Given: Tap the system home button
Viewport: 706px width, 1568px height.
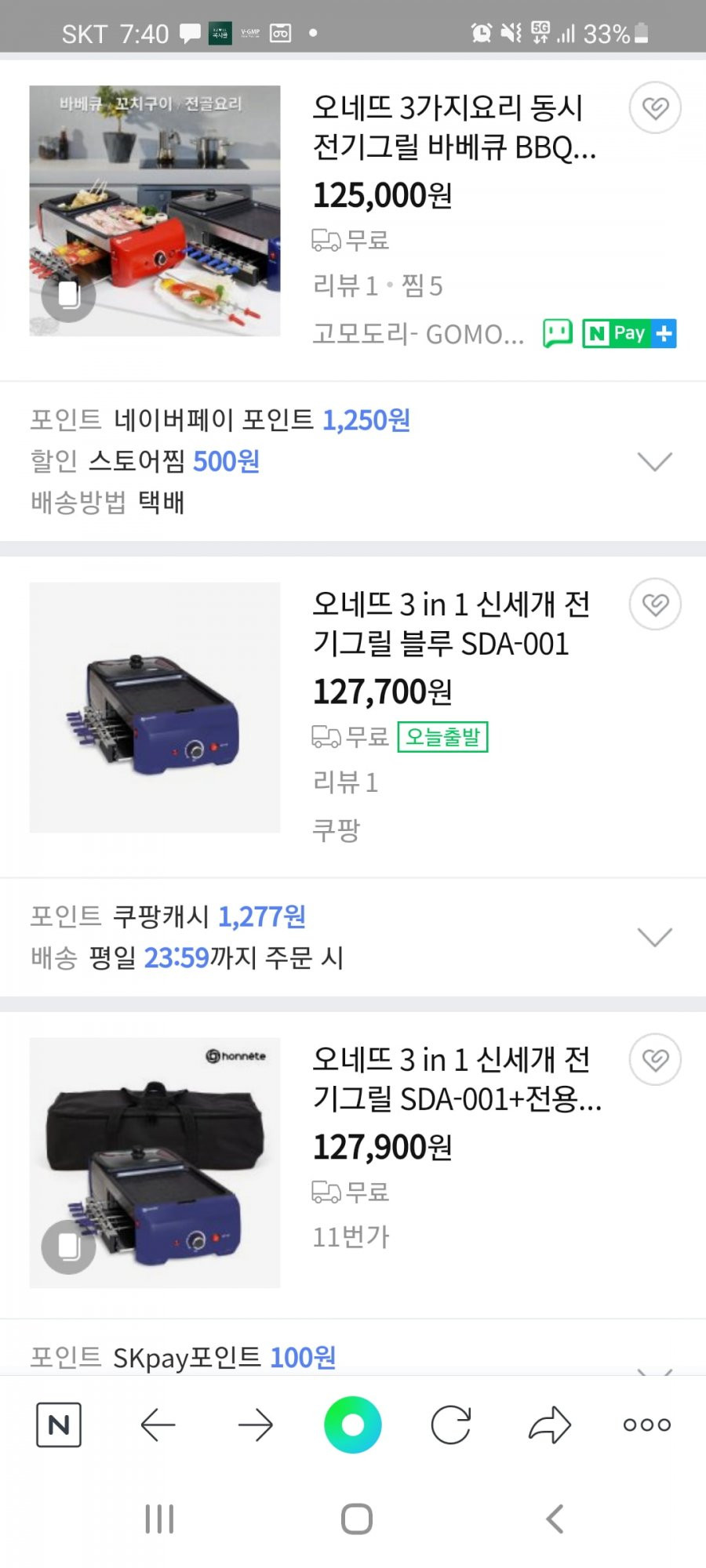Looking at the screenshot, I should click(357, 1519).
